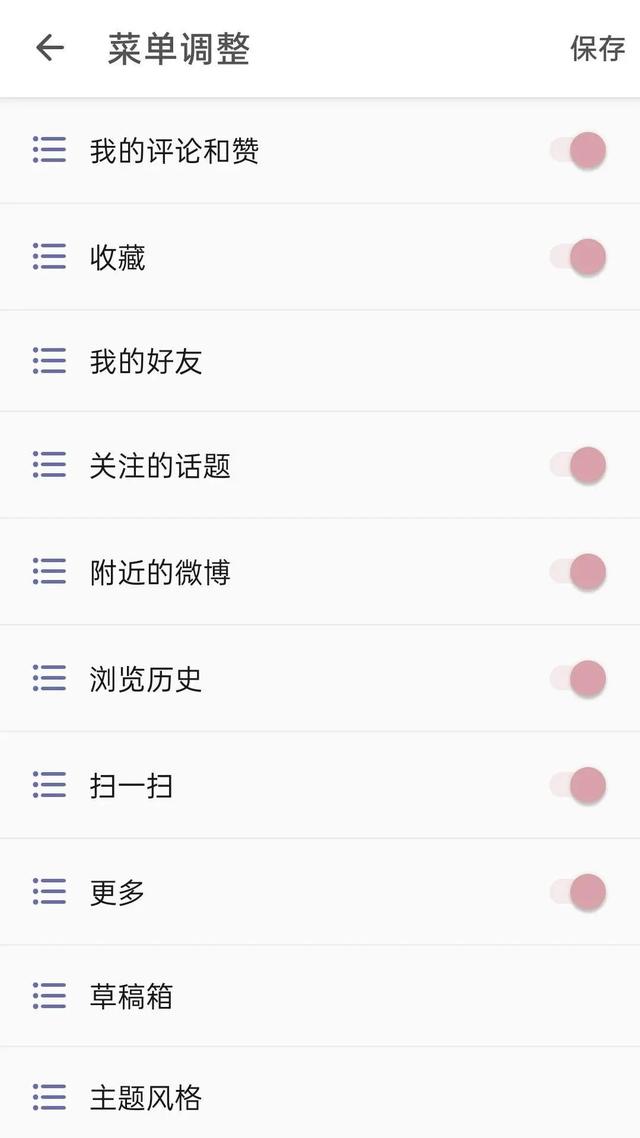This screenshot has width=640, height=1138.
Task: Switch off 浏览历史 toggle
Action: tap(579, 678)
